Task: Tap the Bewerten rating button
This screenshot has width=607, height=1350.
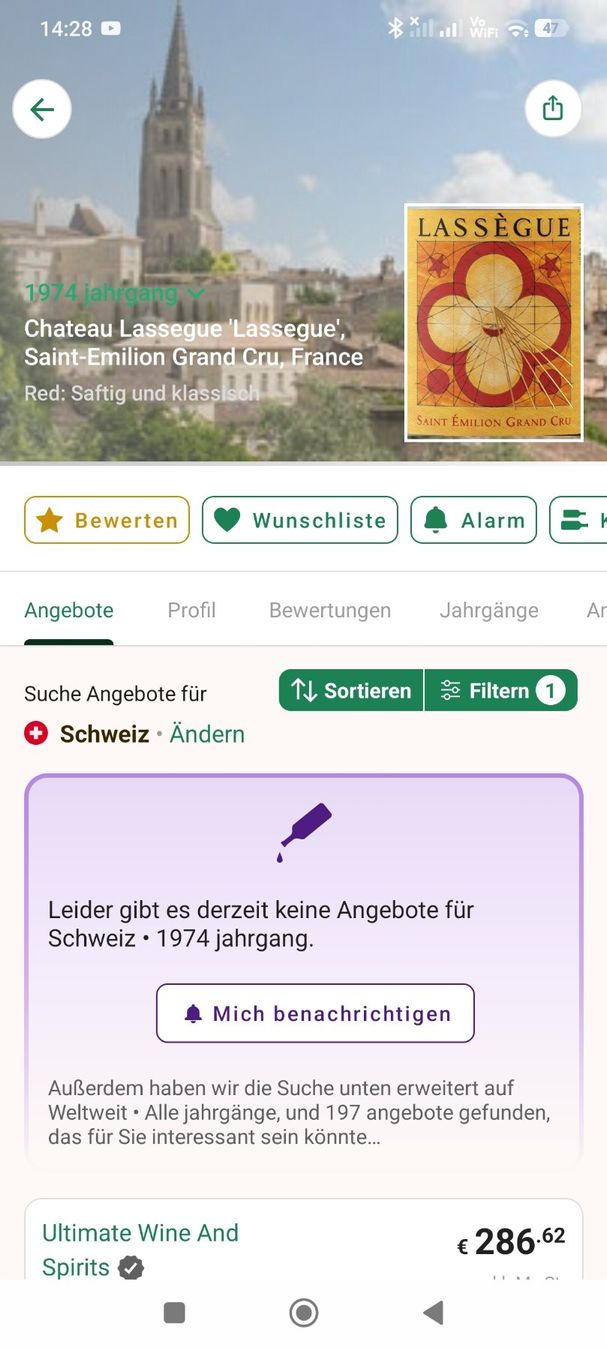Action: [x=107, y=520]
